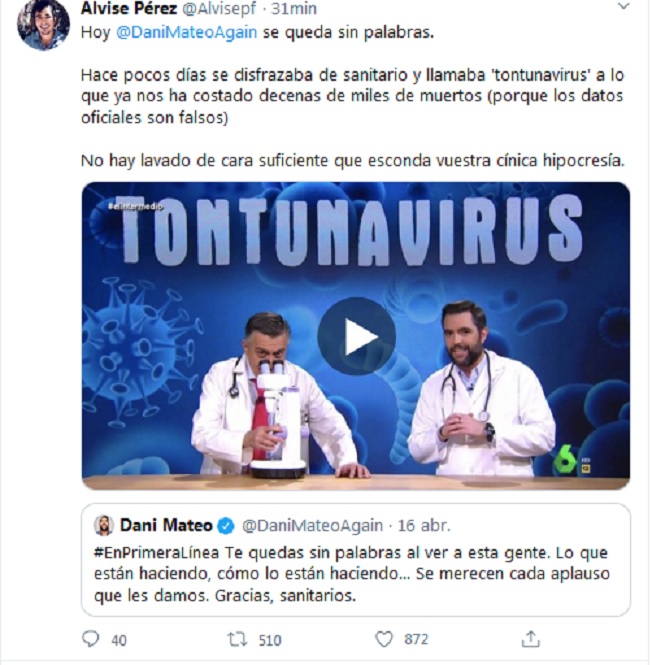The width and height of the screenshot is (652, 665).
Task: Play the Tontunavirus video
Action: coord(356,336)
